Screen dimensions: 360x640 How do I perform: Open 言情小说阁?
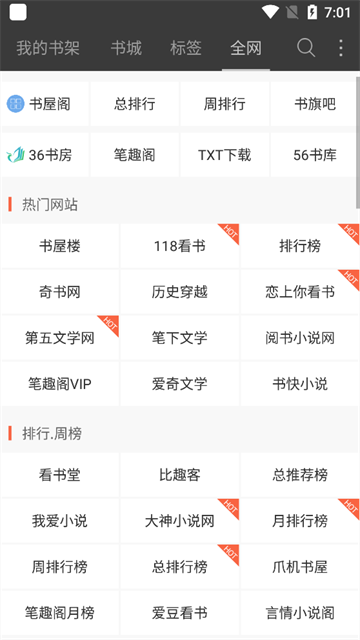(300, 613)
